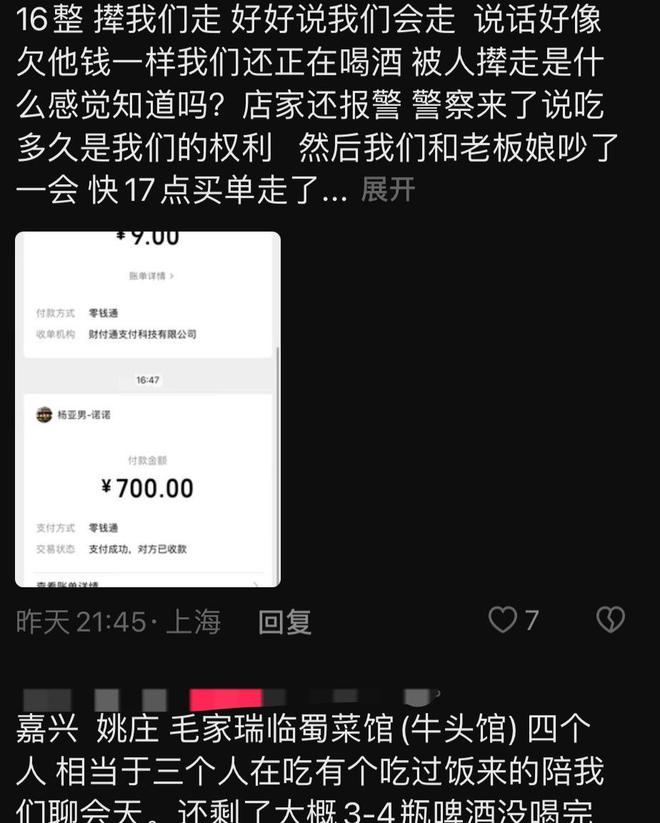Image resolution: width=660 pixels, height=823 pixels.
Task: Reply to this comment via 回复
Action: (285, 621)
